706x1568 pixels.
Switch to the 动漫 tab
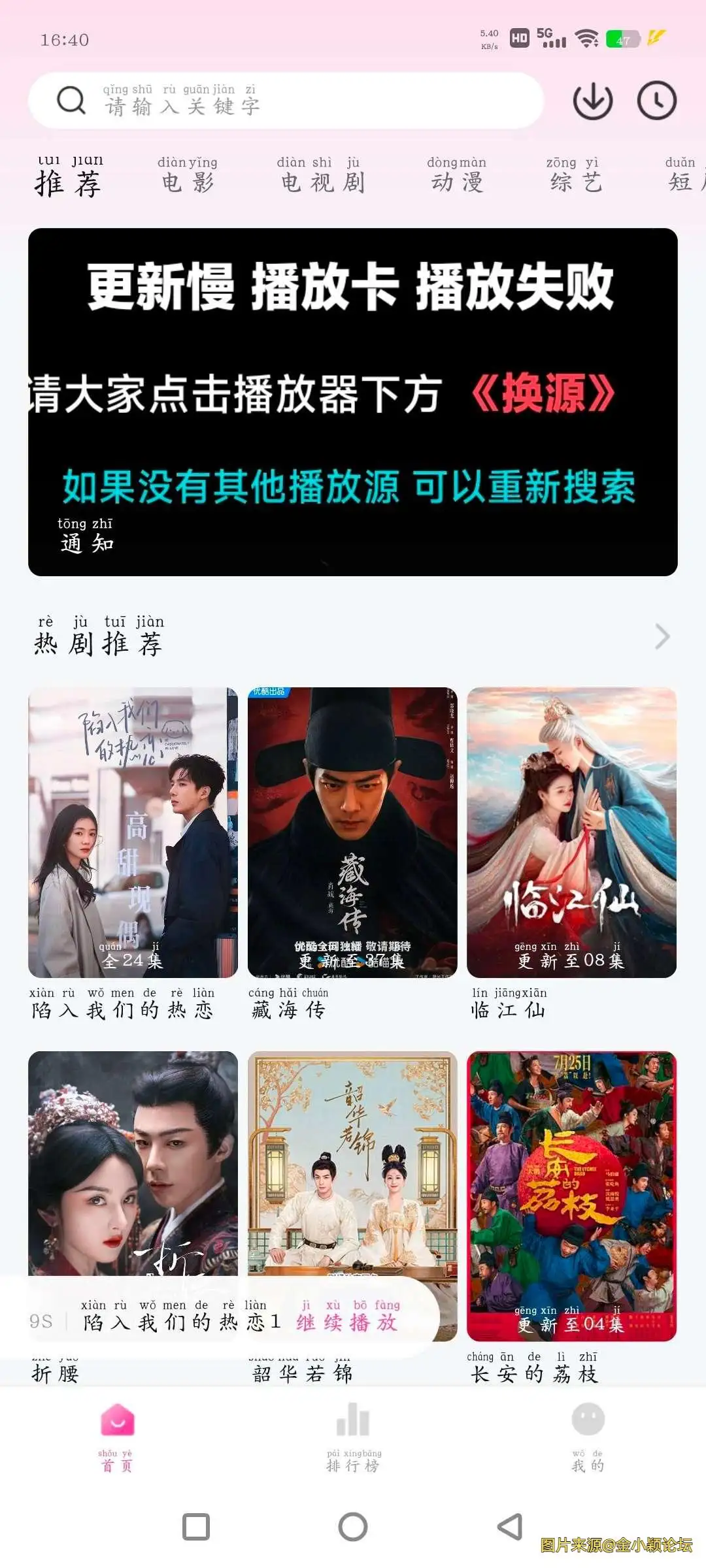click(x=456, y=182)
